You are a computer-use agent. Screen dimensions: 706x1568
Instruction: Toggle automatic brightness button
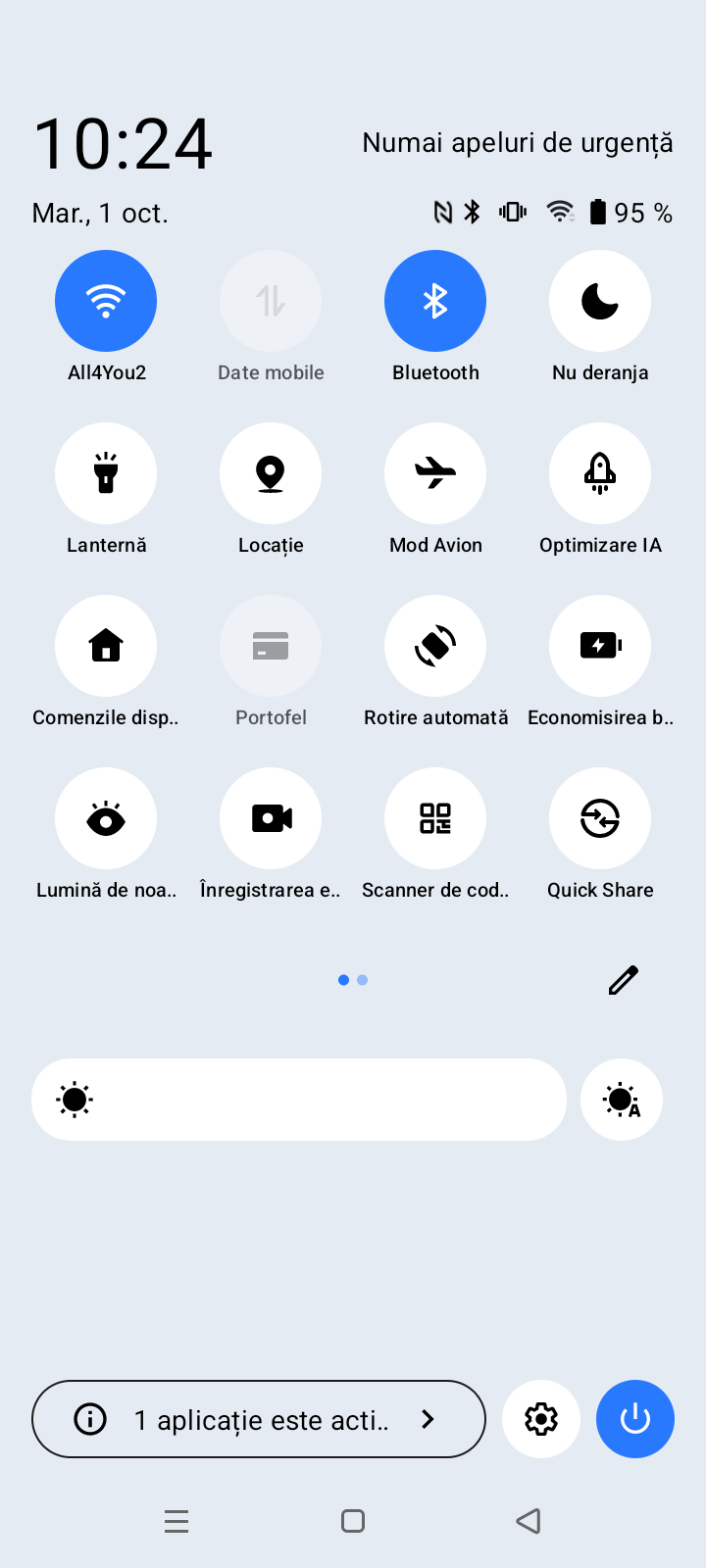[622, 1100]
